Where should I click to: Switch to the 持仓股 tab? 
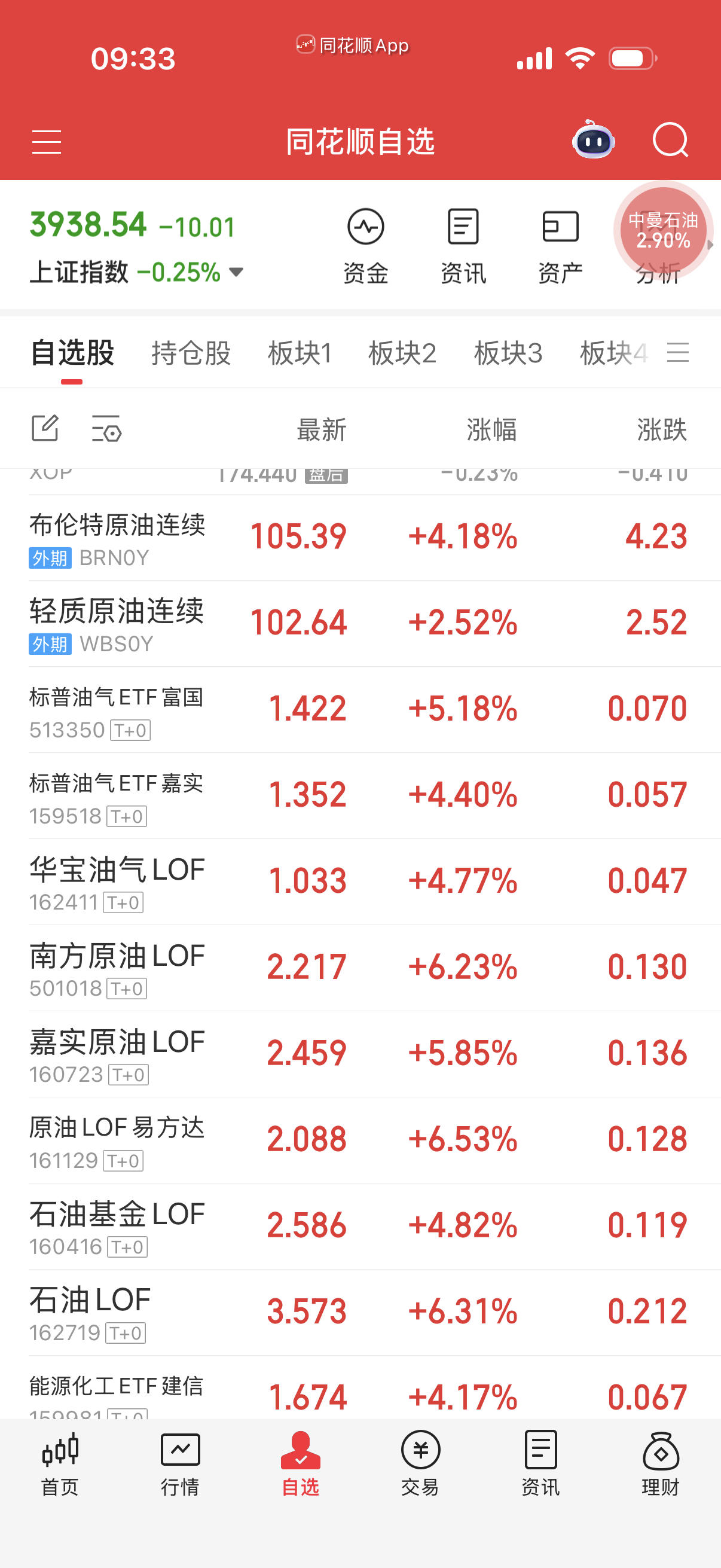coord(191,353)
